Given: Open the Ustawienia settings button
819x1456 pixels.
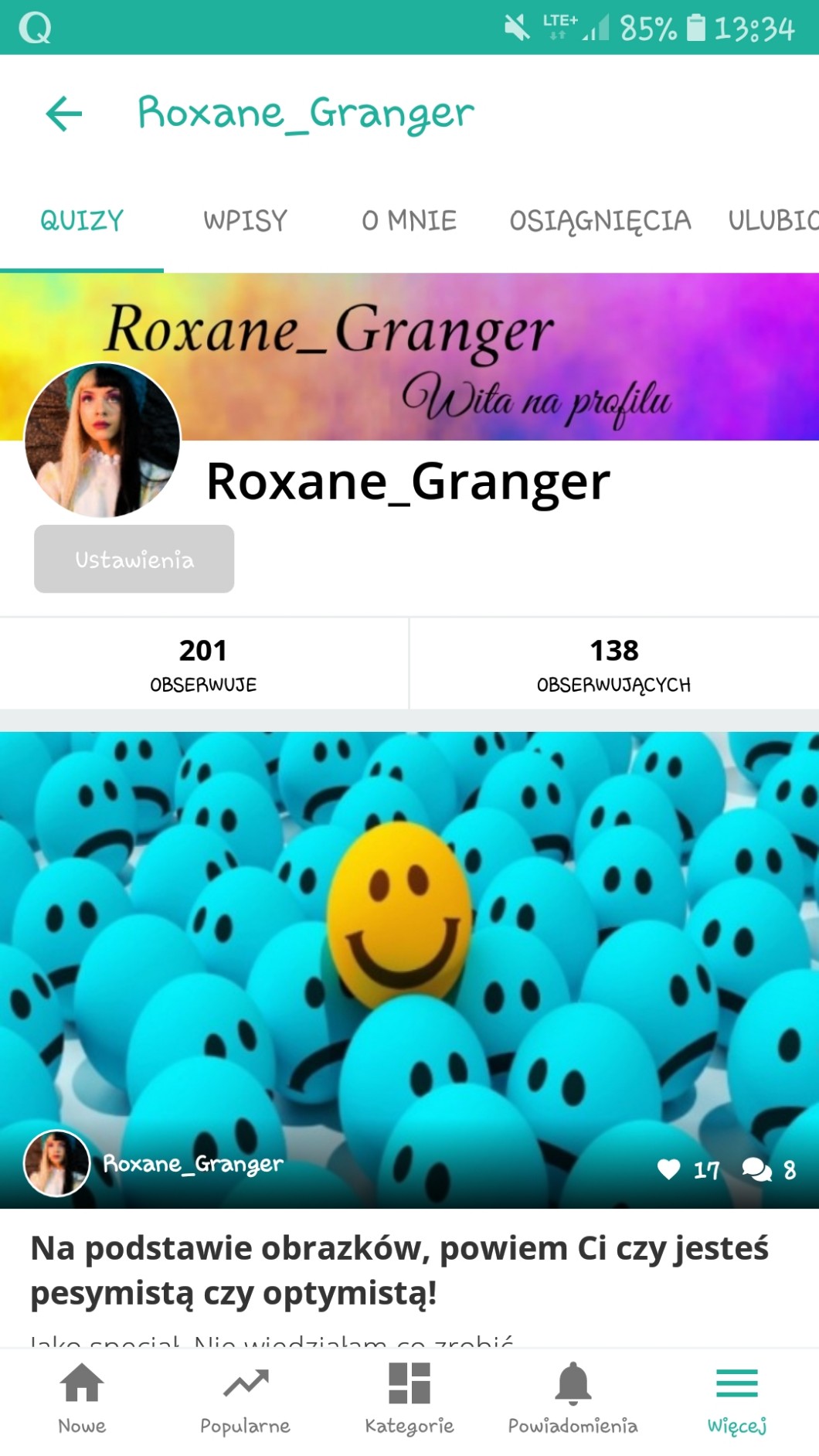Looking at the screenshot, I should tap(134, 560).
